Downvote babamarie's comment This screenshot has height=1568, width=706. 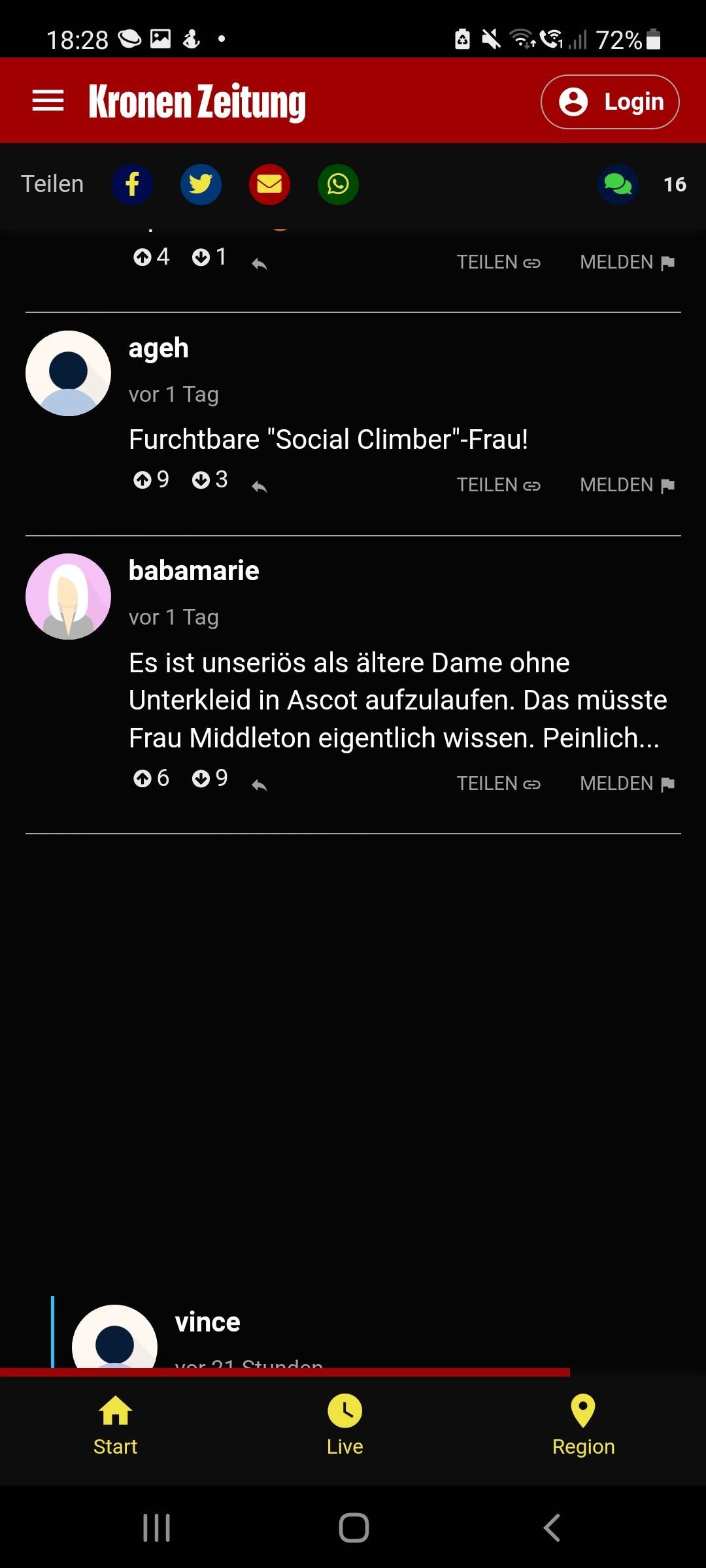(210, 778)
